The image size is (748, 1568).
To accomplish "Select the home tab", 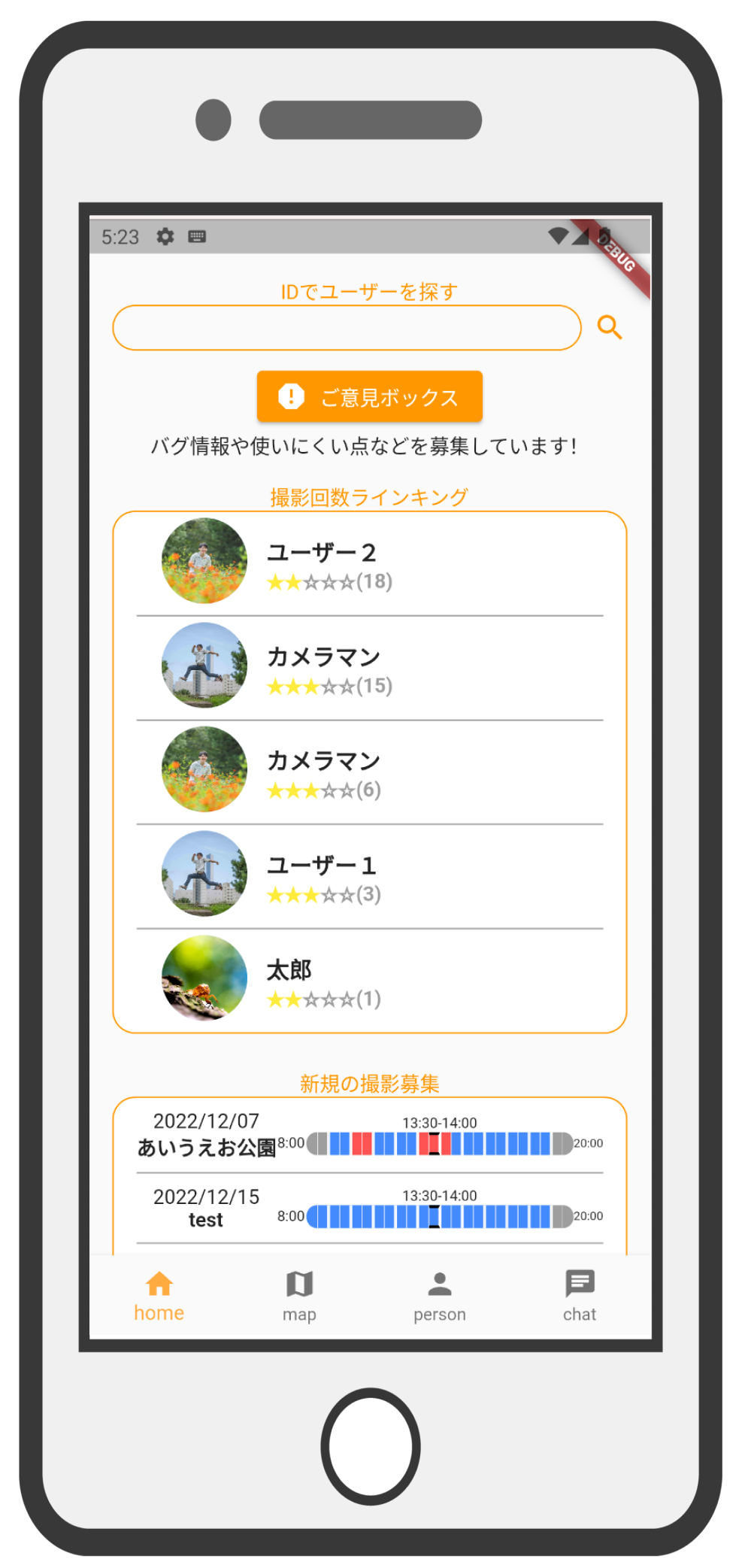I will tap(159, 1296).
